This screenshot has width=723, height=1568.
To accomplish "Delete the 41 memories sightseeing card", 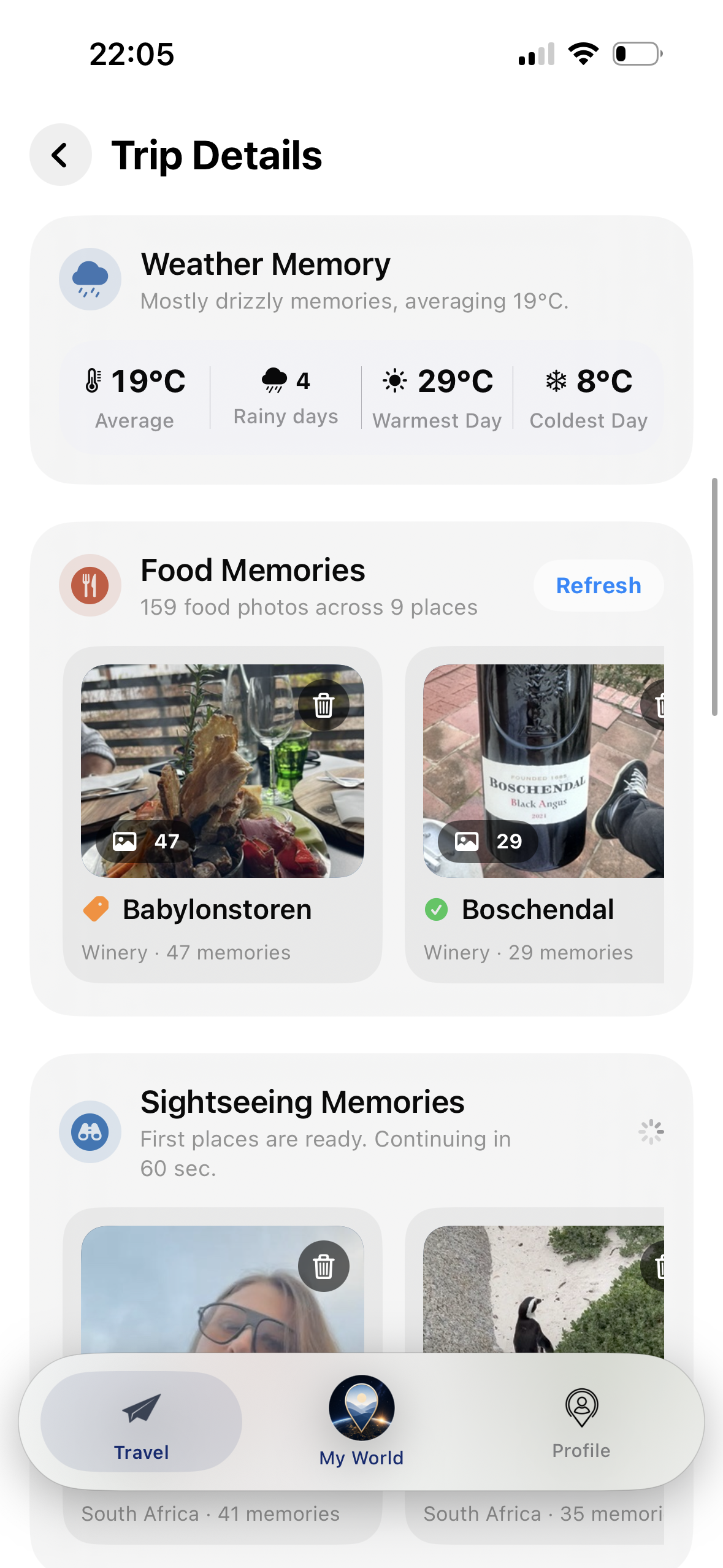I will click(324, 1266).
